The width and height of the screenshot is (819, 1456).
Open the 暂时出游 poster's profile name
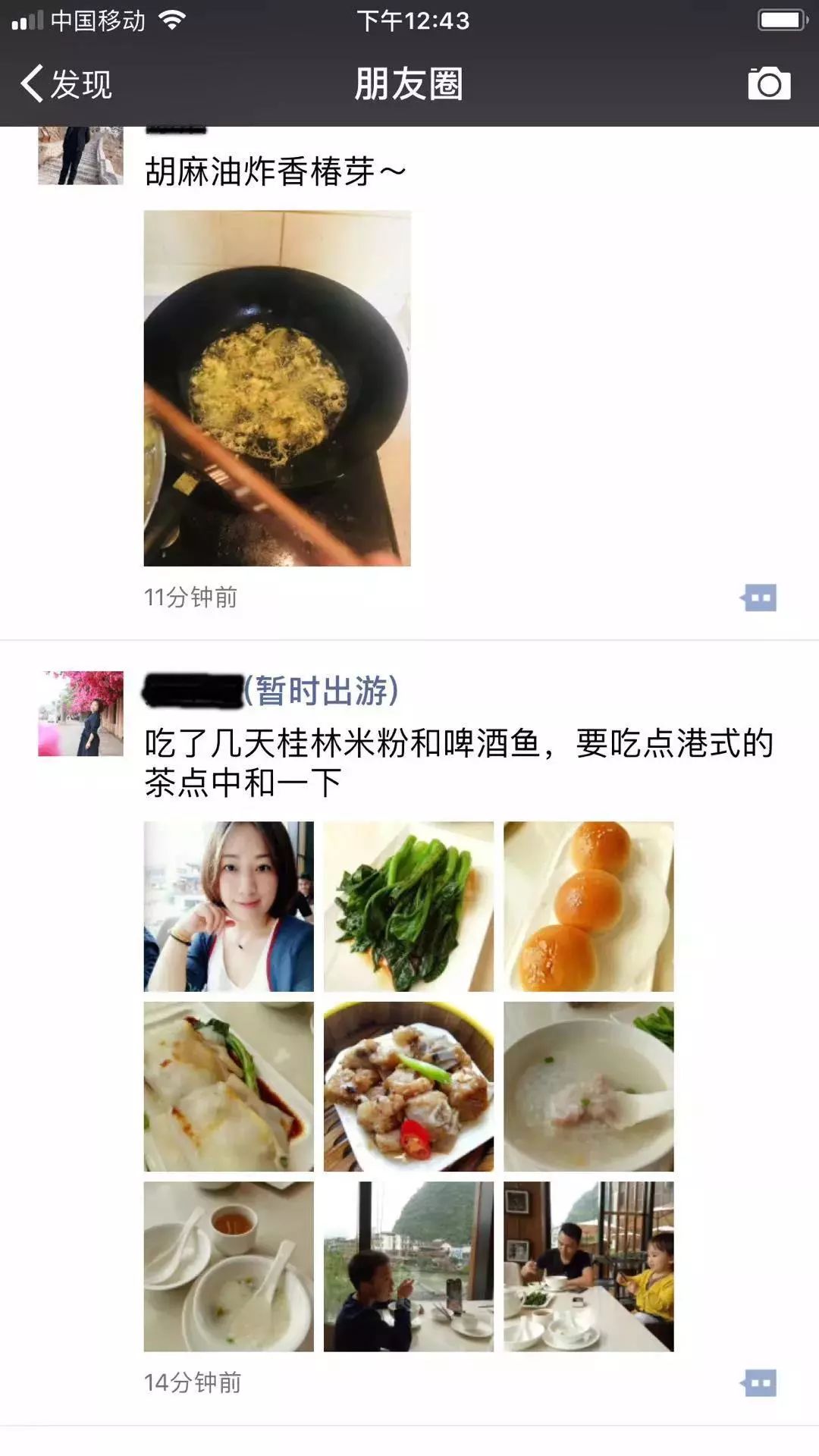pyautogui.click(x=271, y=690)
